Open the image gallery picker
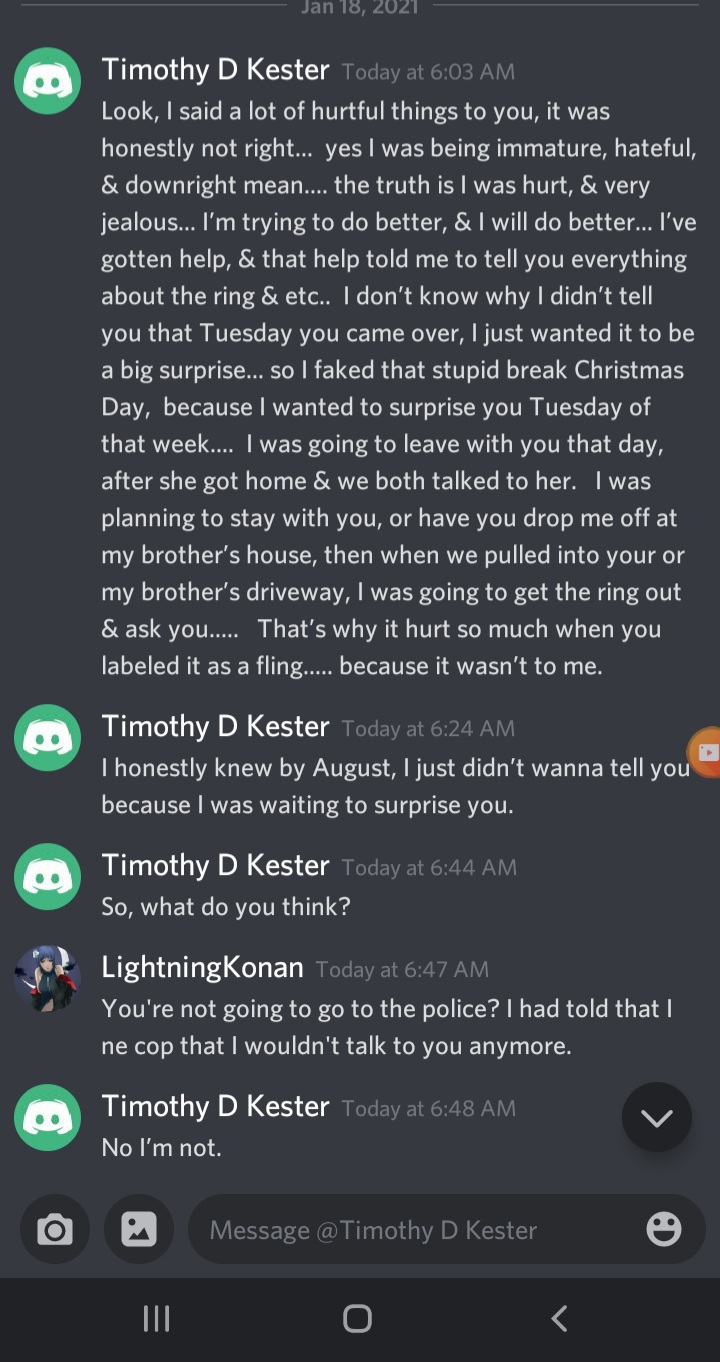Image resolution: width=720 pixels, height=1362 pixels. tap(139, 1229)
